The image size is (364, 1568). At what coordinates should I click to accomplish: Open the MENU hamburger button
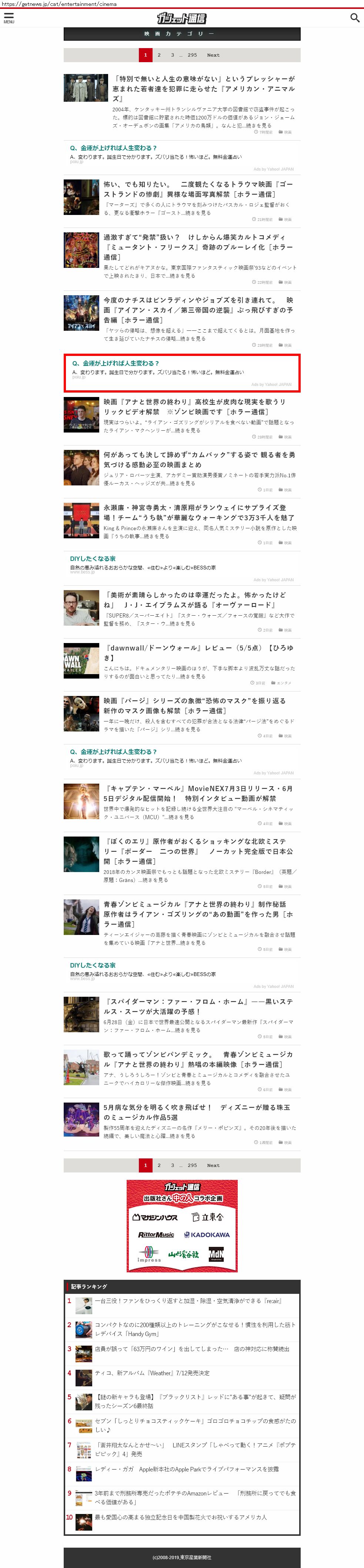pos(9,18)
